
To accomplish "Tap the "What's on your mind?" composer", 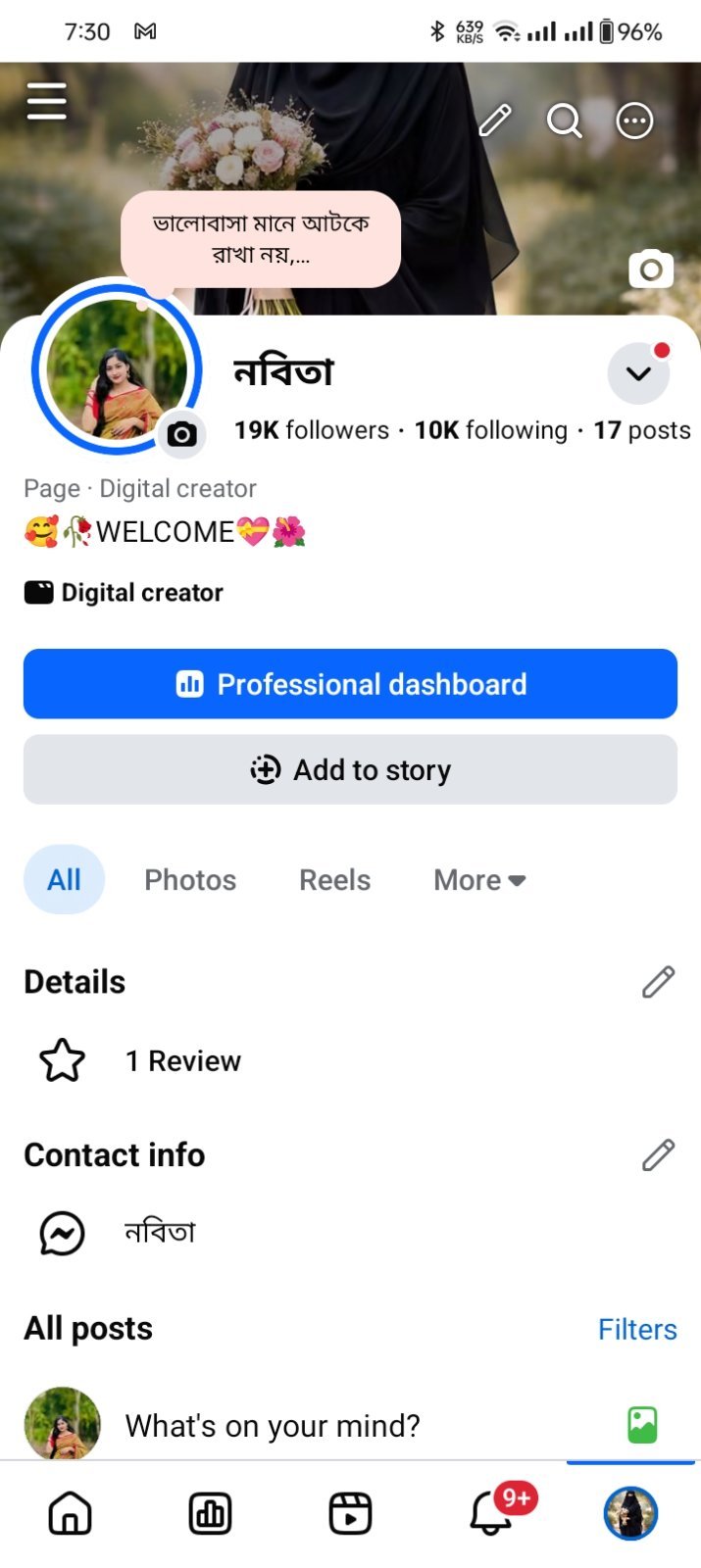I will [x=273, y=1426].
